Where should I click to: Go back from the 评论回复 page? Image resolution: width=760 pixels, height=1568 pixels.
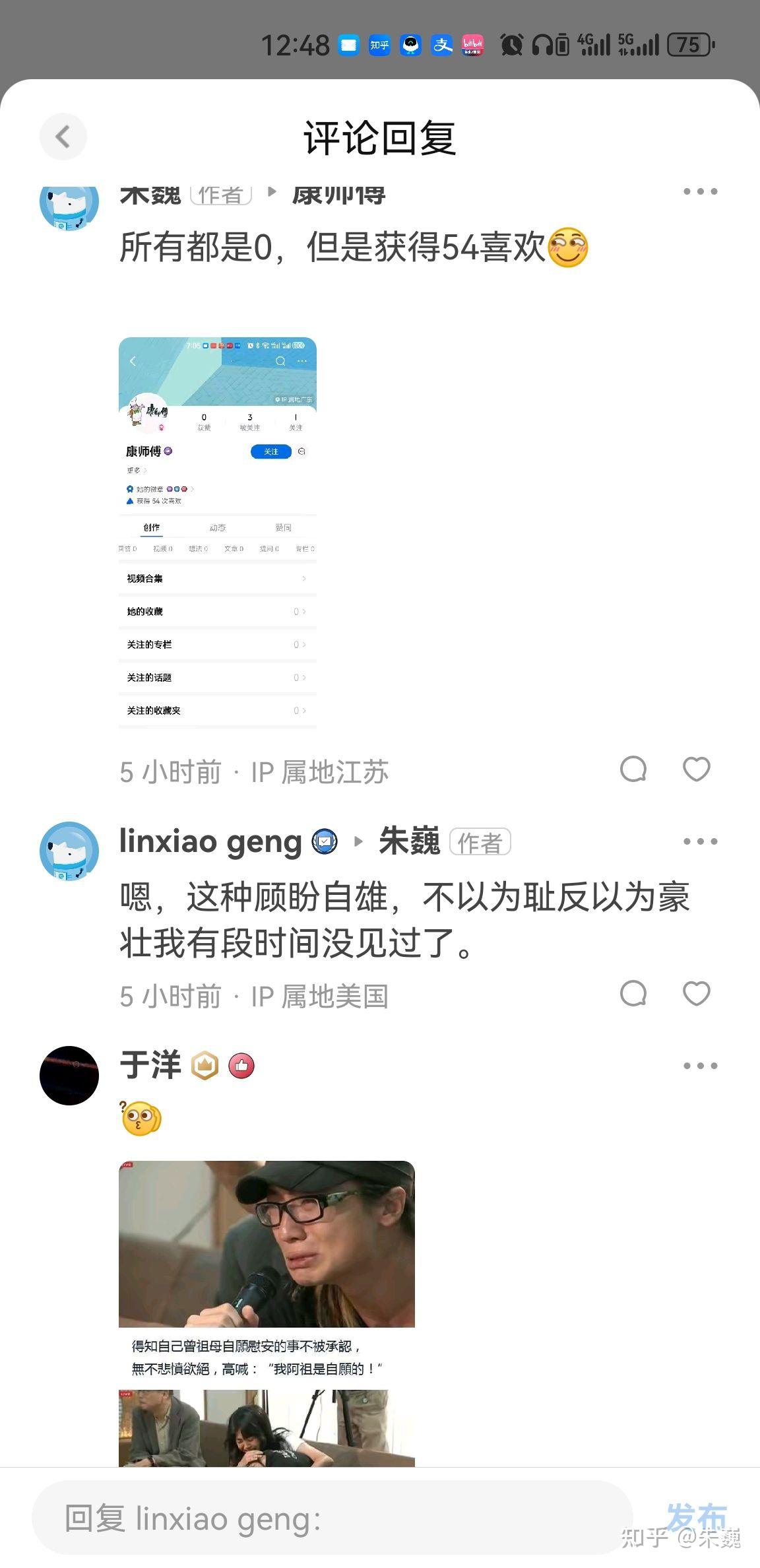(63, 137)
